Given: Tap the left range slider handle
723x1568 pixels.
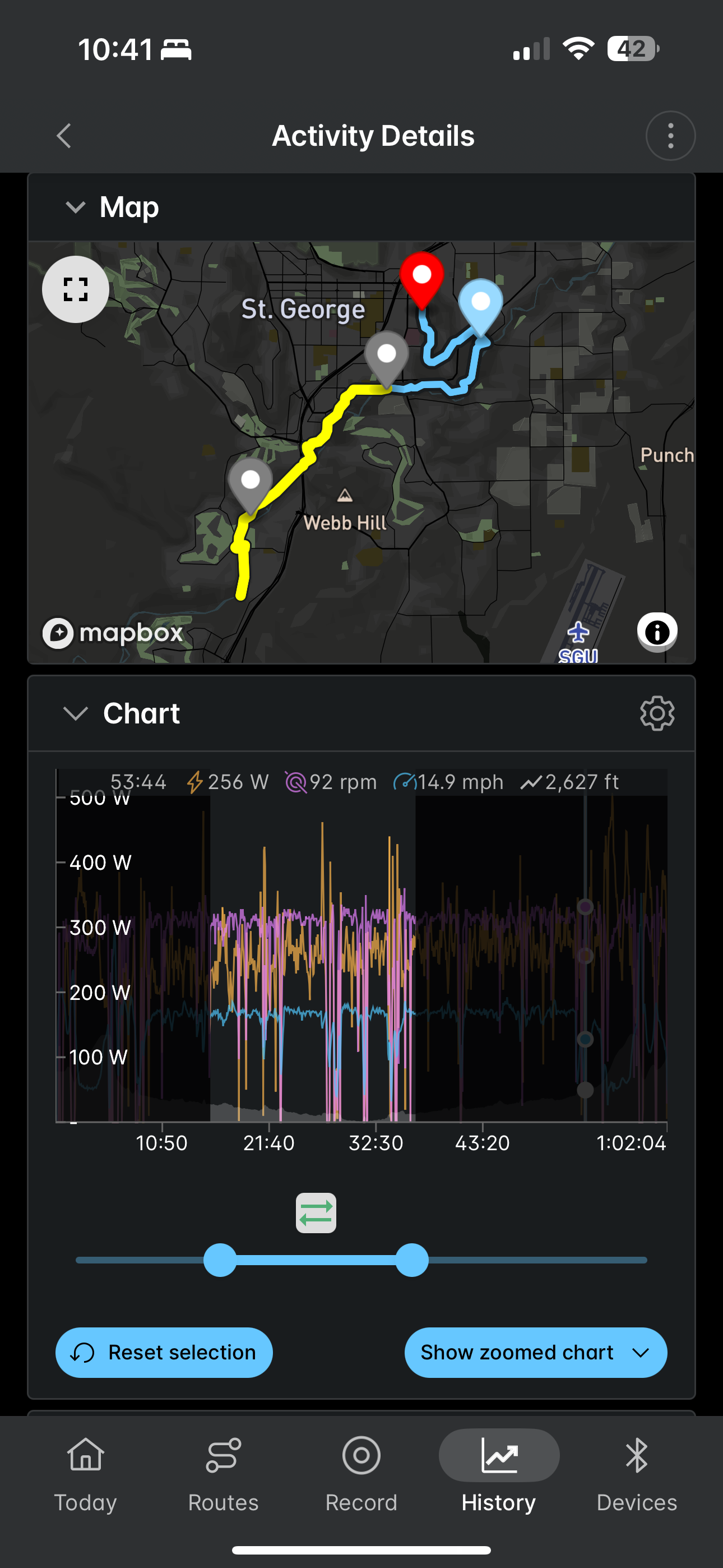Looking at the screenshot, I should pyautogui.click(x=220, y=1260).
